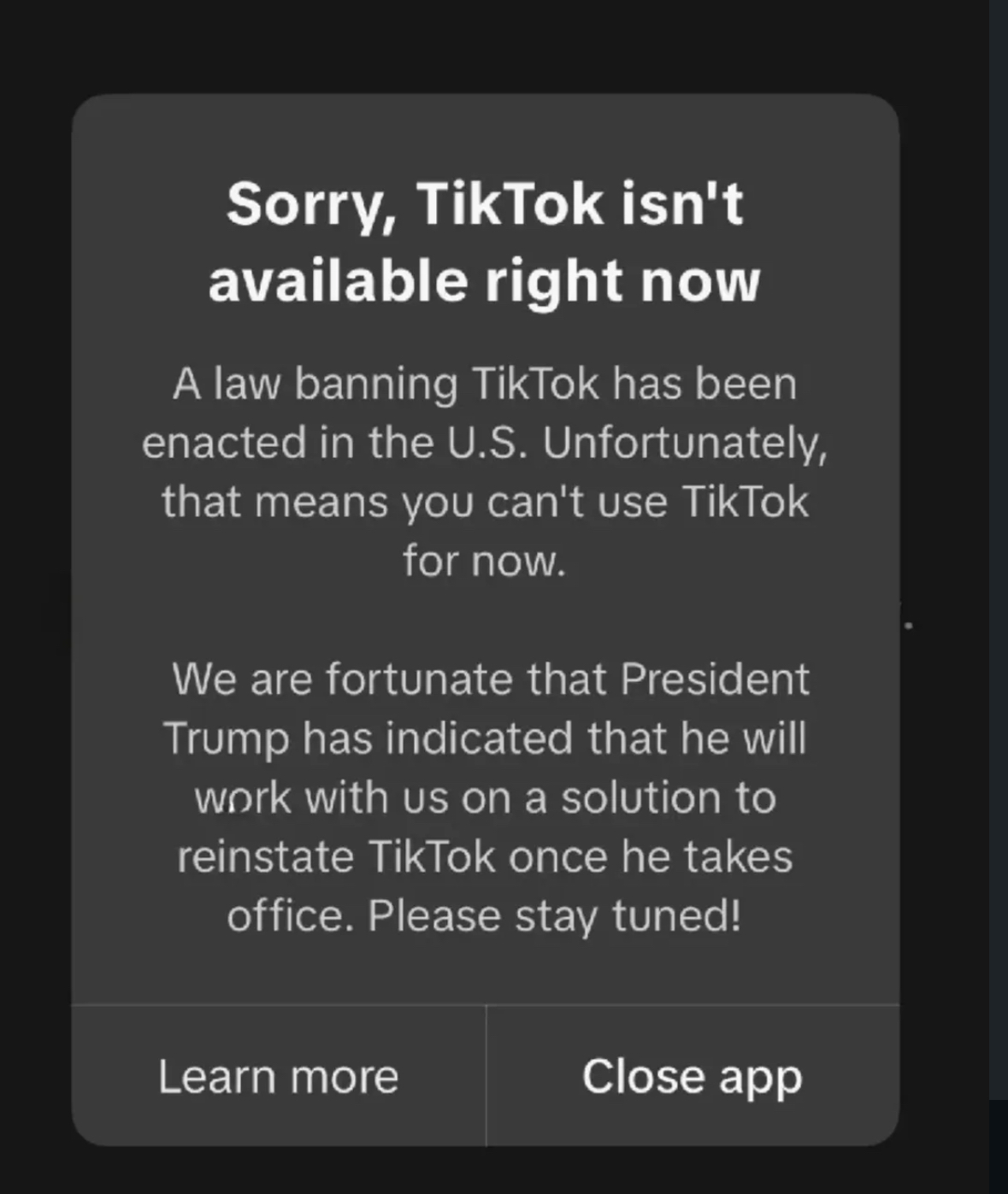
Task: Tap Learn more about the TikTok ban
Action: (x=278, y=1076)
